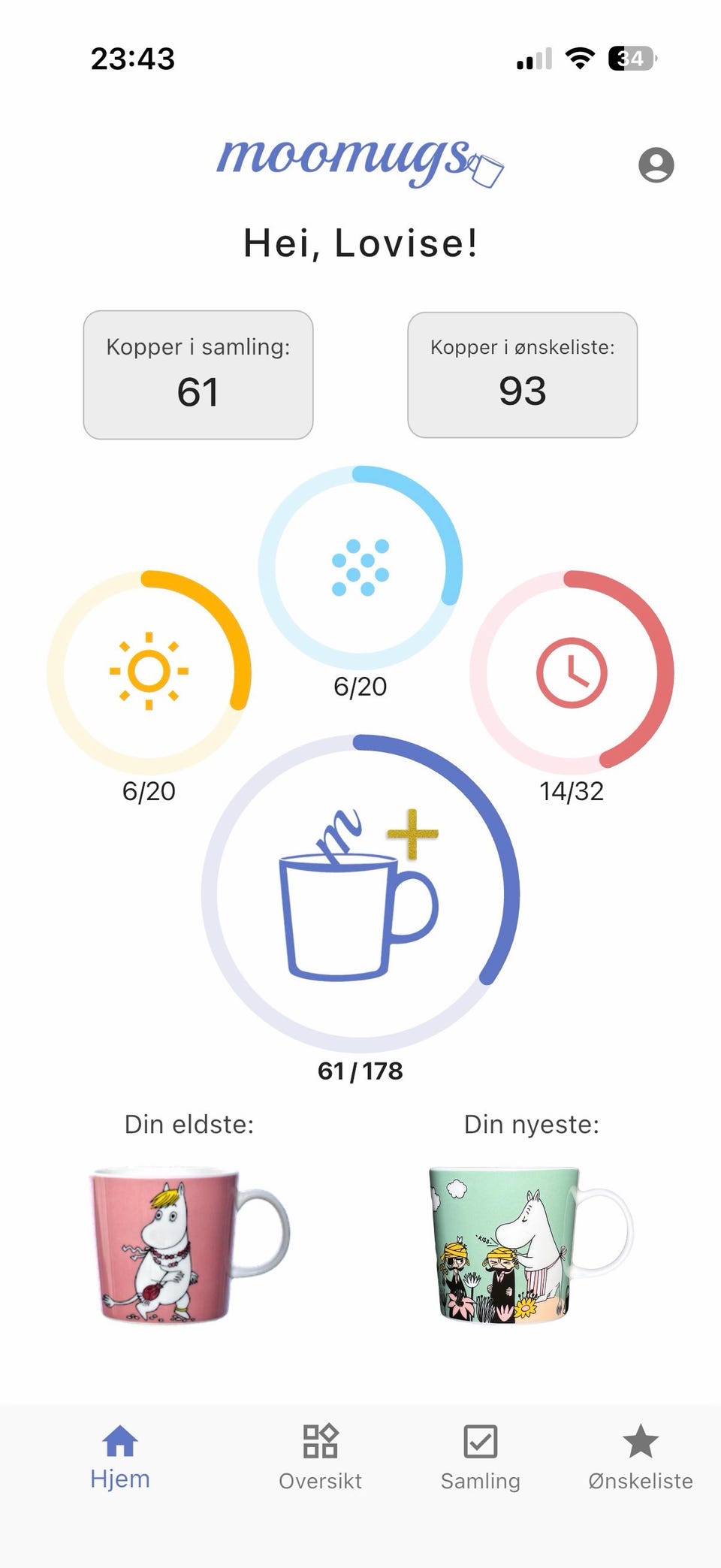This screenshot has height=1568, width=721.
Task: Open the Kopper i ønskeliste card
Action: pos(522,374)
